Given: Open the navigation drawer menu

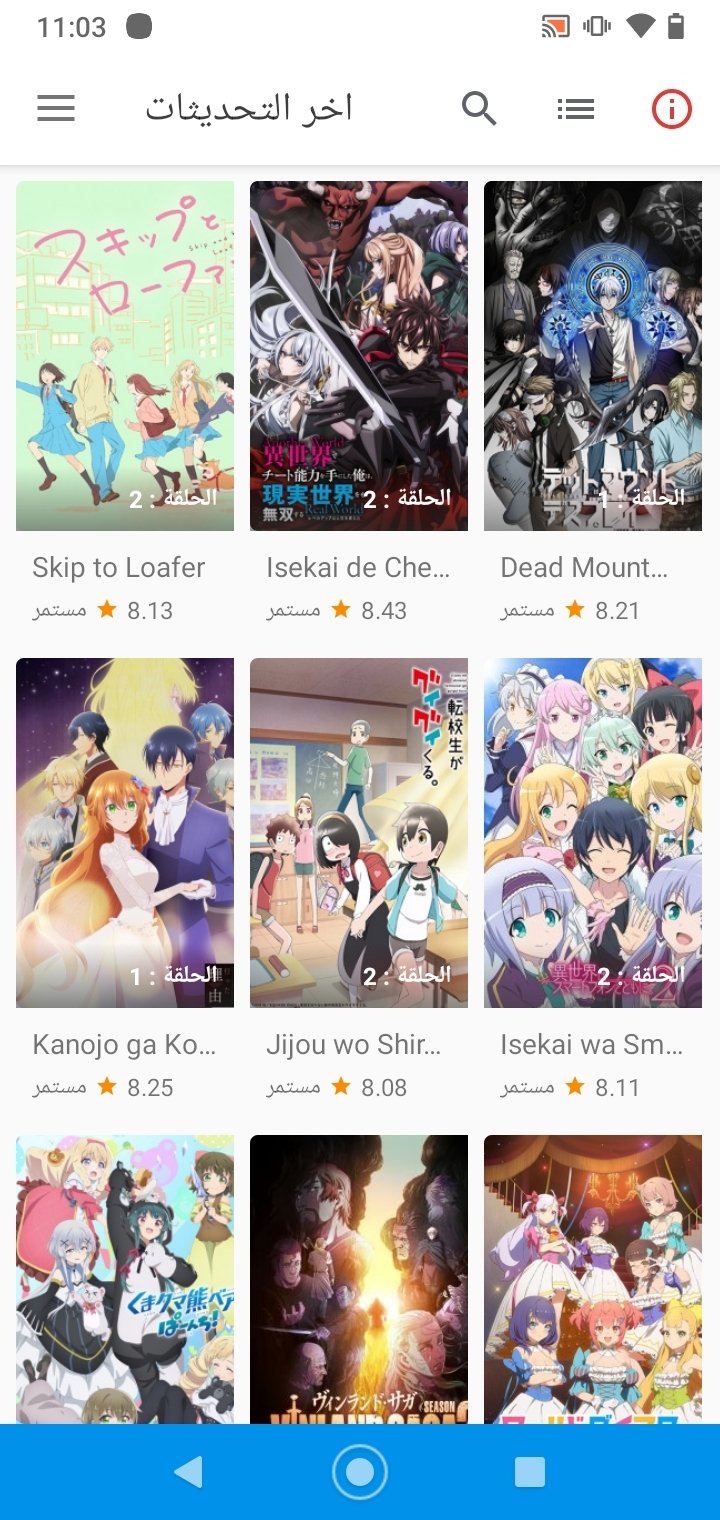Looking at the screenshot, I should click(x=56, y=107).
